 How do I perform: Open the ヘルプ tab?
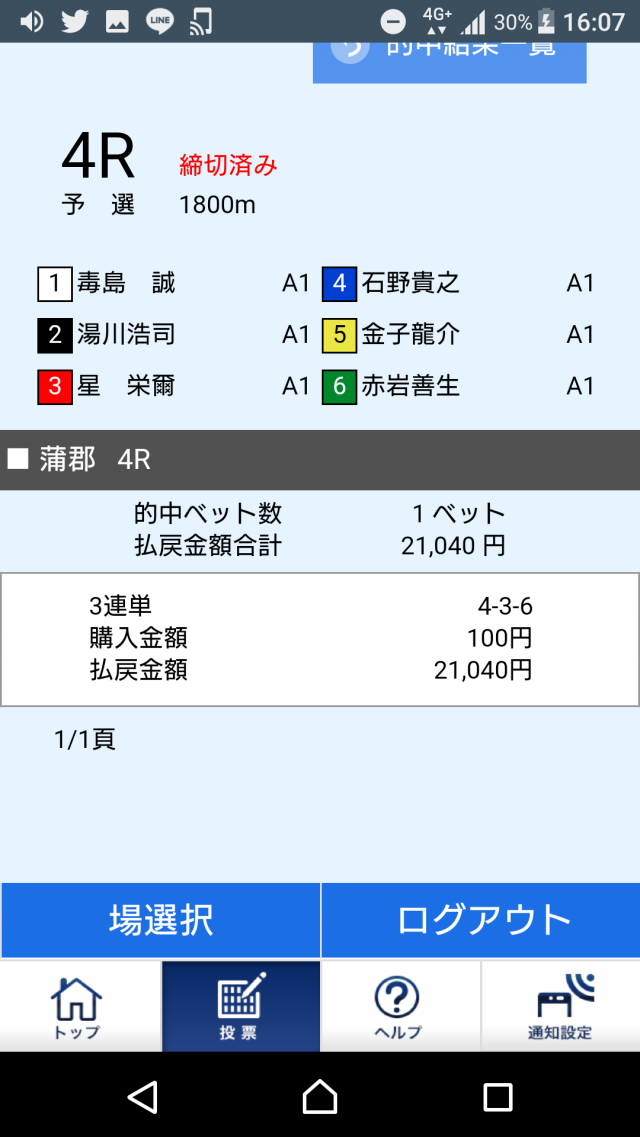(x=399, y=1007)
